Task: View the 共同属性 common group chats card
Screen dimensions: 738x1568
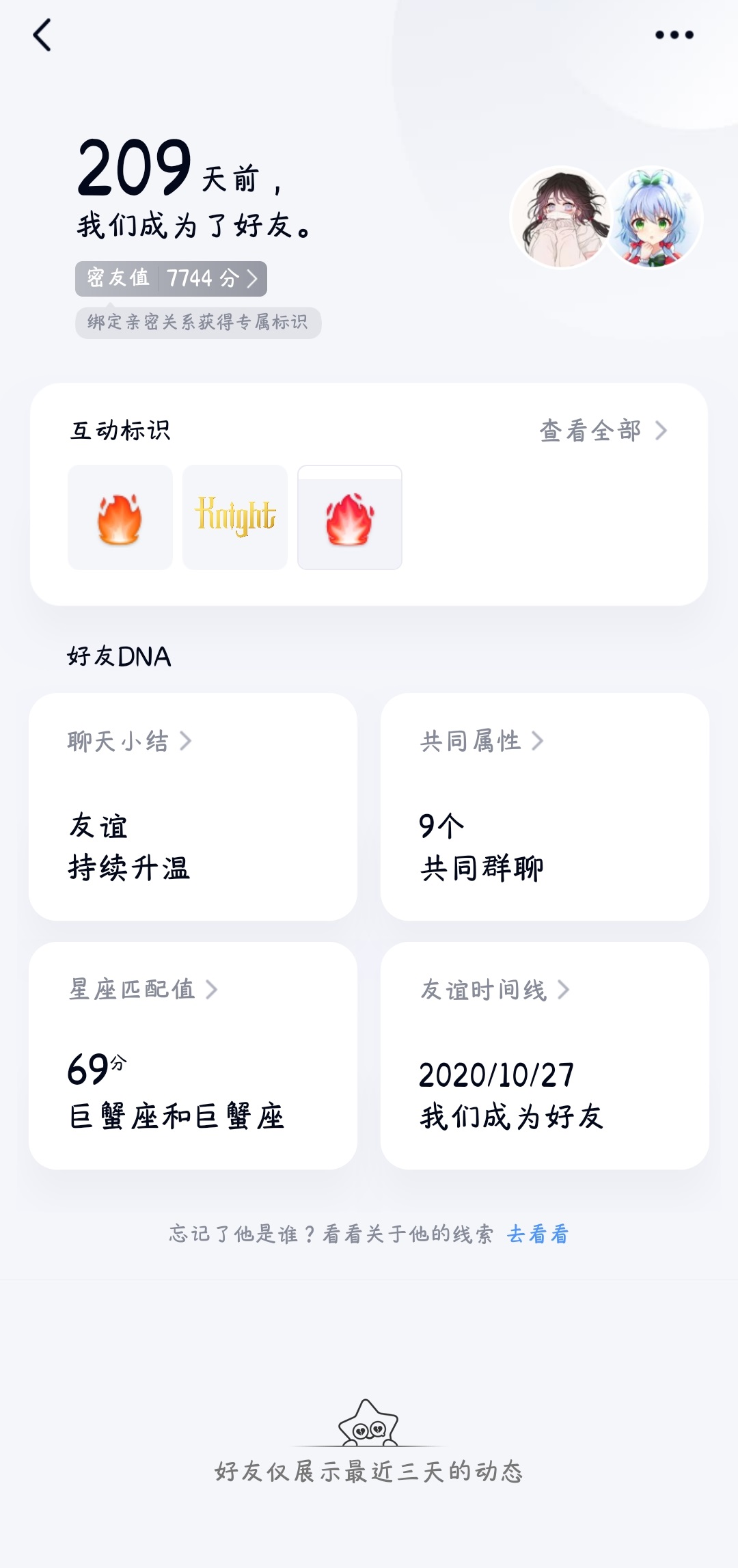Action: tap(545, 807)
